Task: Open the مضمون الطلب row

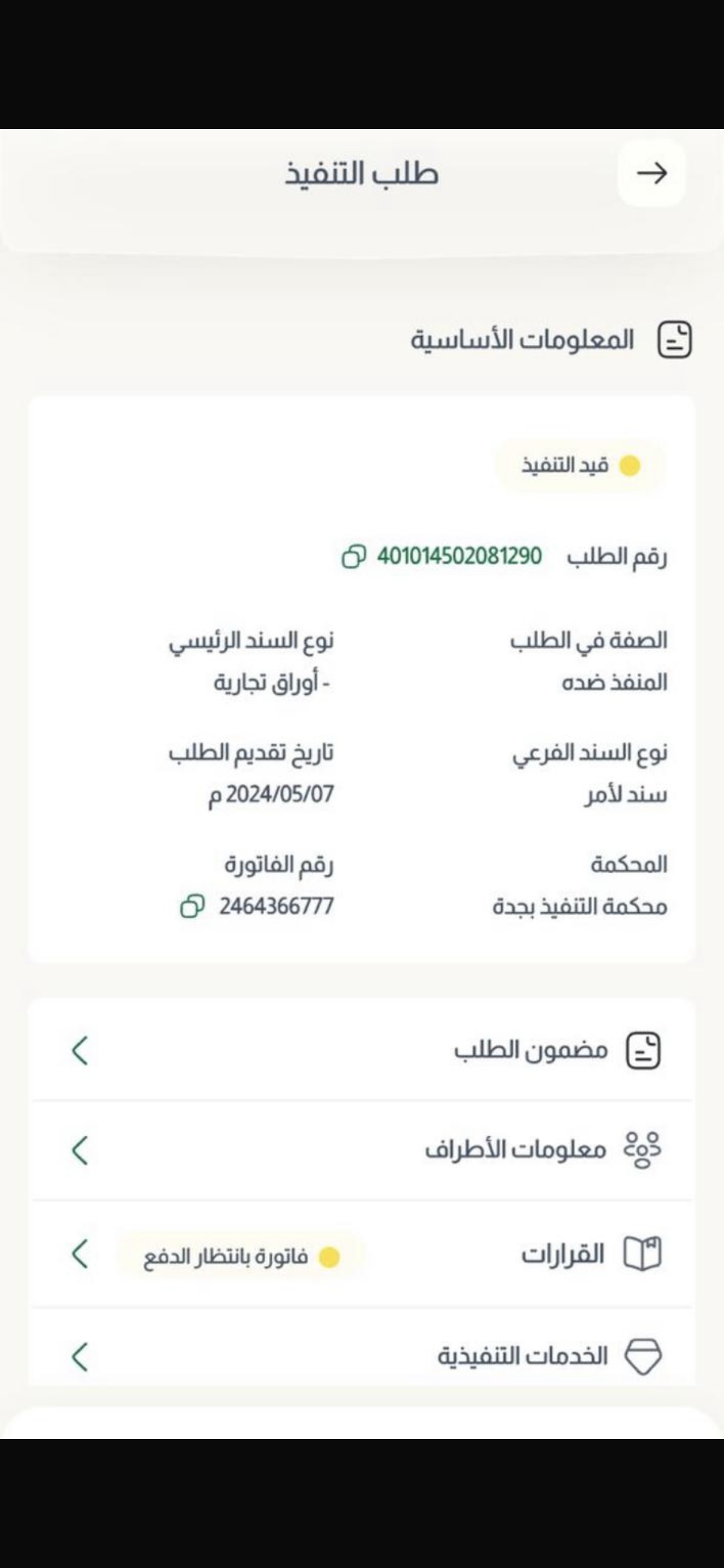Action: click(362, 1051)
